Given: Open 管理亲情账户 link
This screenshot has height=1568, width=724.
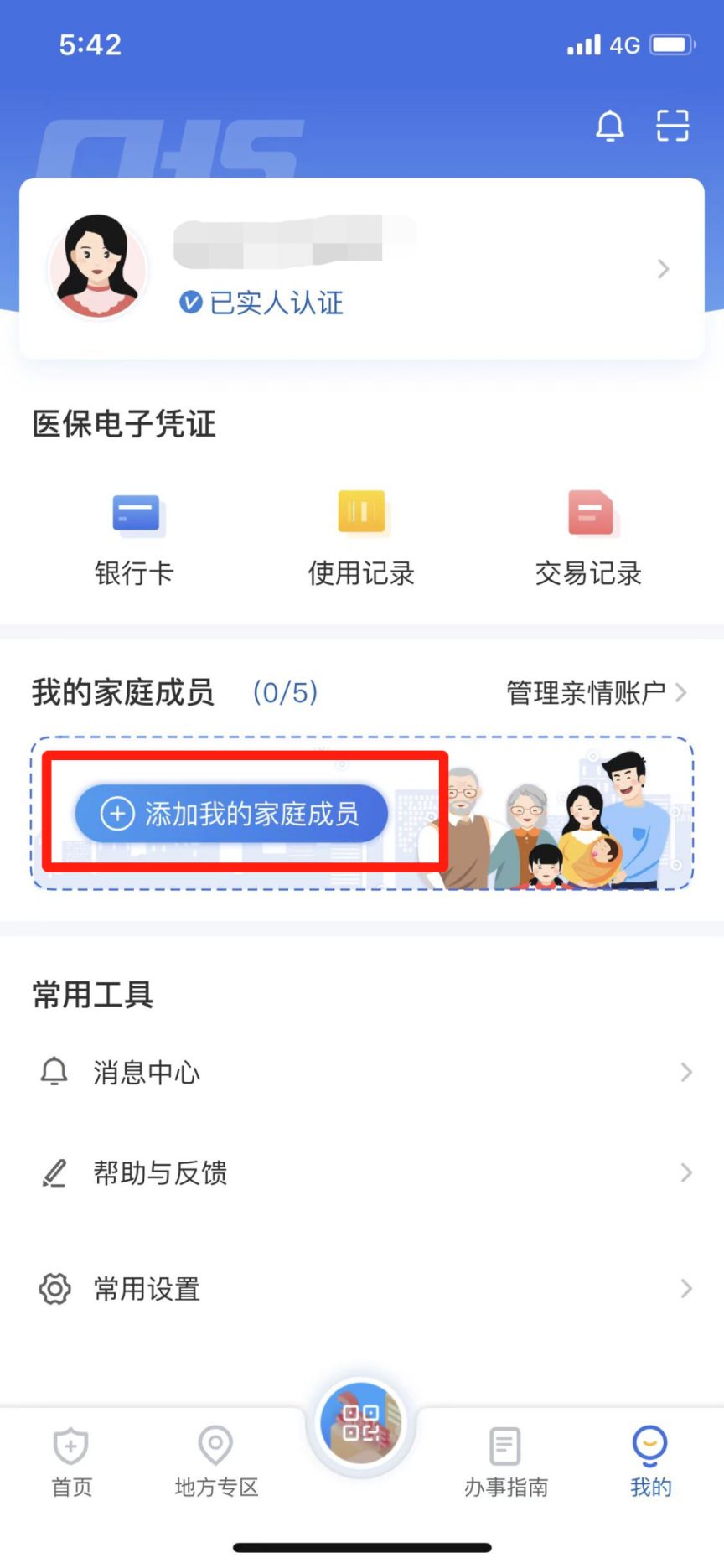Looking at the screenshot, I should point(595,693).
